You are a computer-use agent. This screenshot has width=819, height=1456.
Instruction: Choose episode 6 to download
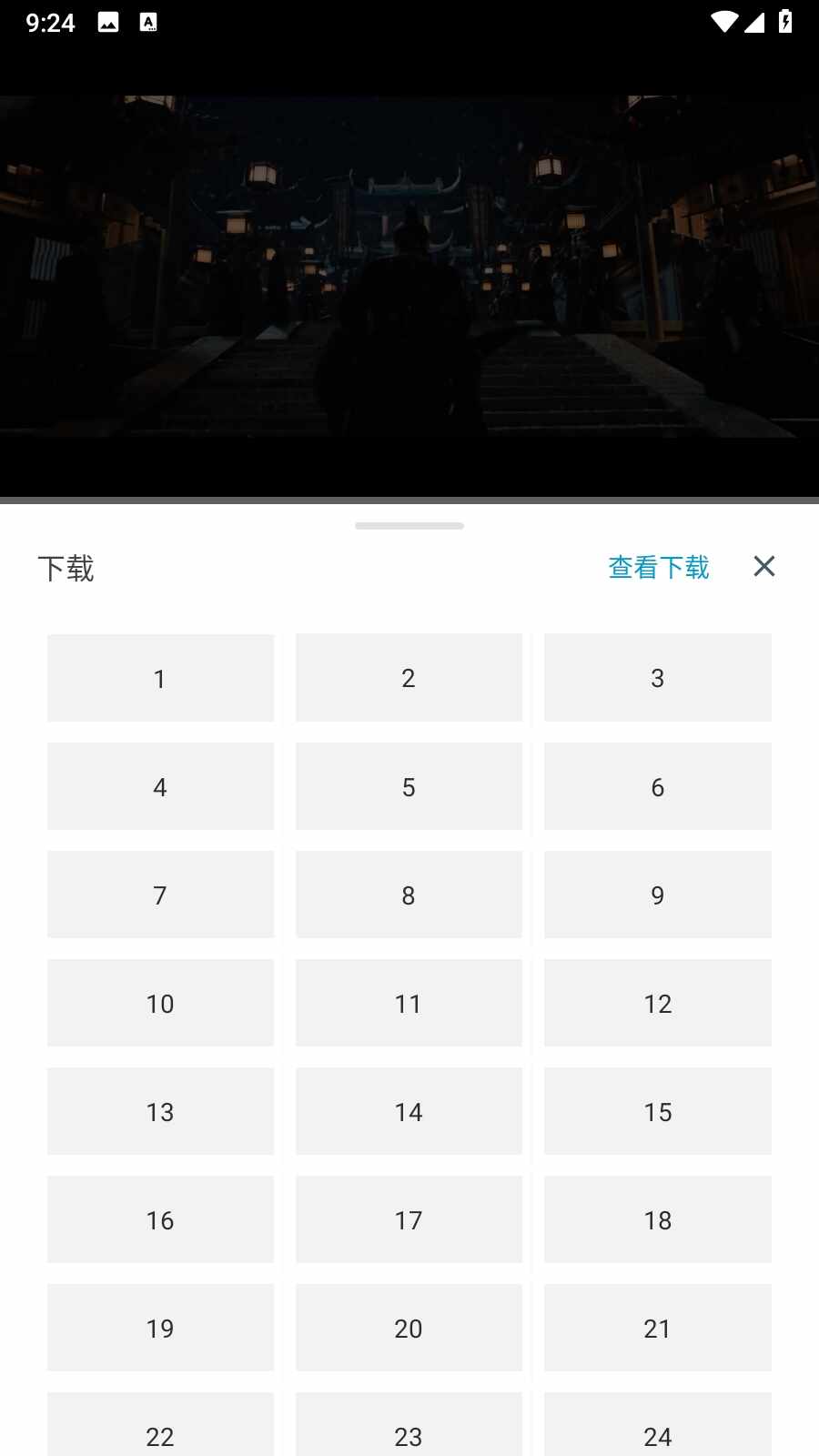click(x=657, y=786)
